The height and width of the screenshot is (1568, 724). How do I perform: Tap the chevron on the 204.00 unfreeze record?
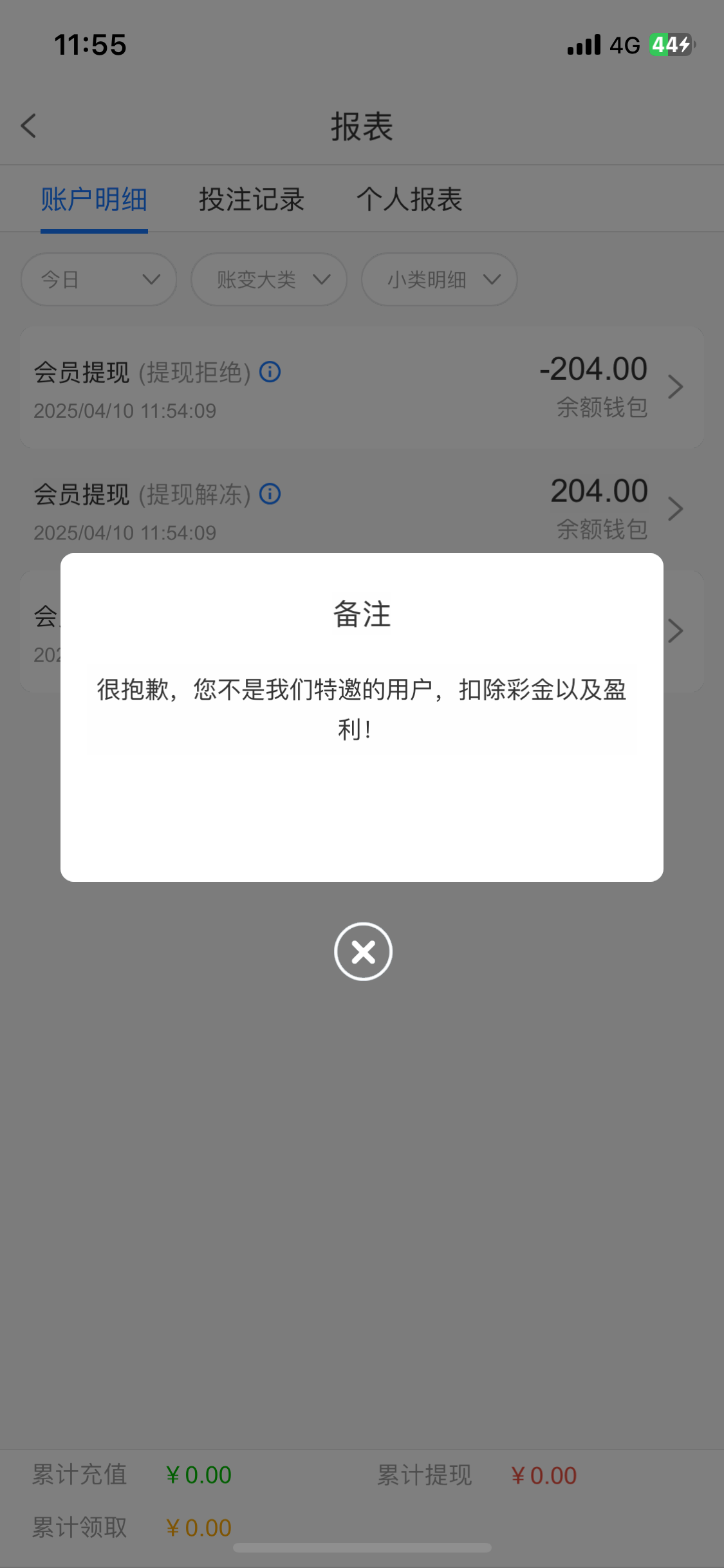676,509
